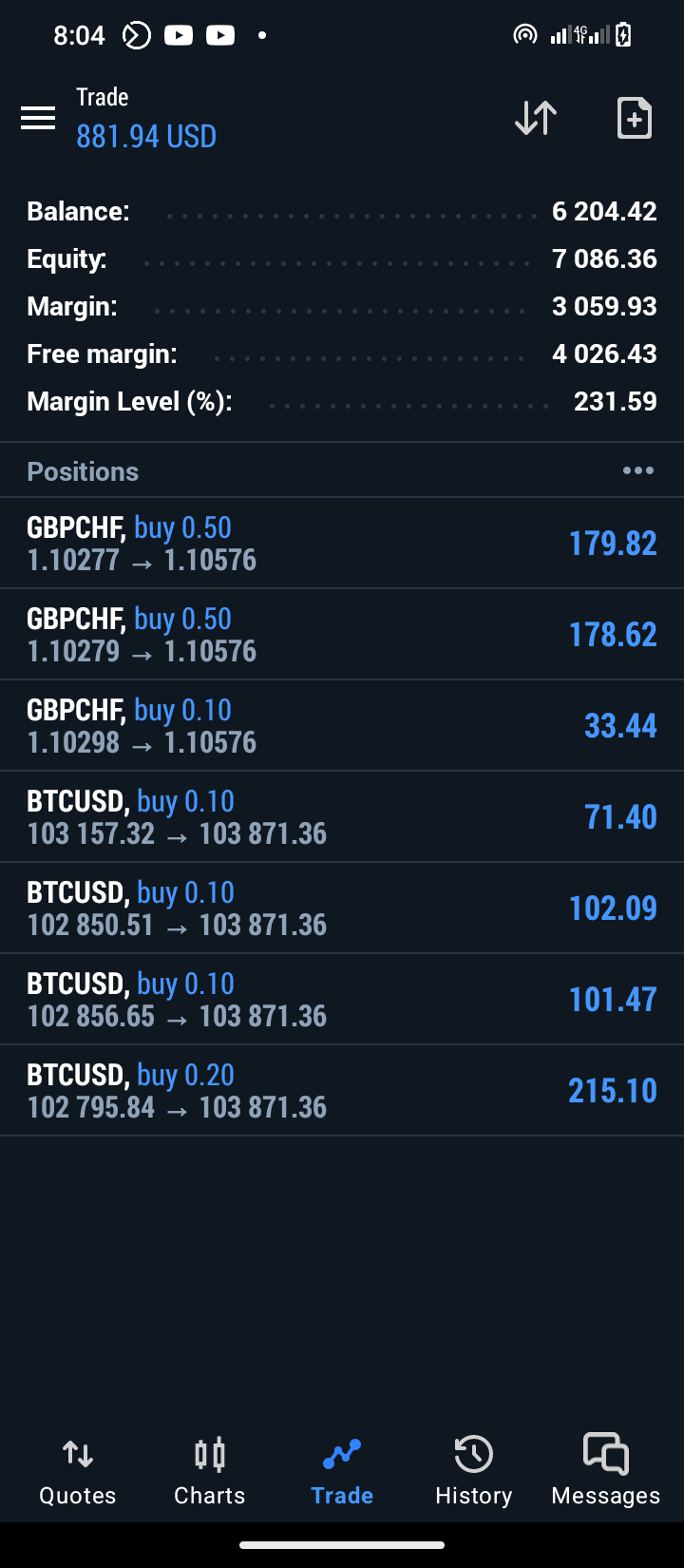The width and height of the screenshot is (684, 1568).
Task: Select the BTCUSD position opened at 102 850.51
Action: [x=342, y=908]
